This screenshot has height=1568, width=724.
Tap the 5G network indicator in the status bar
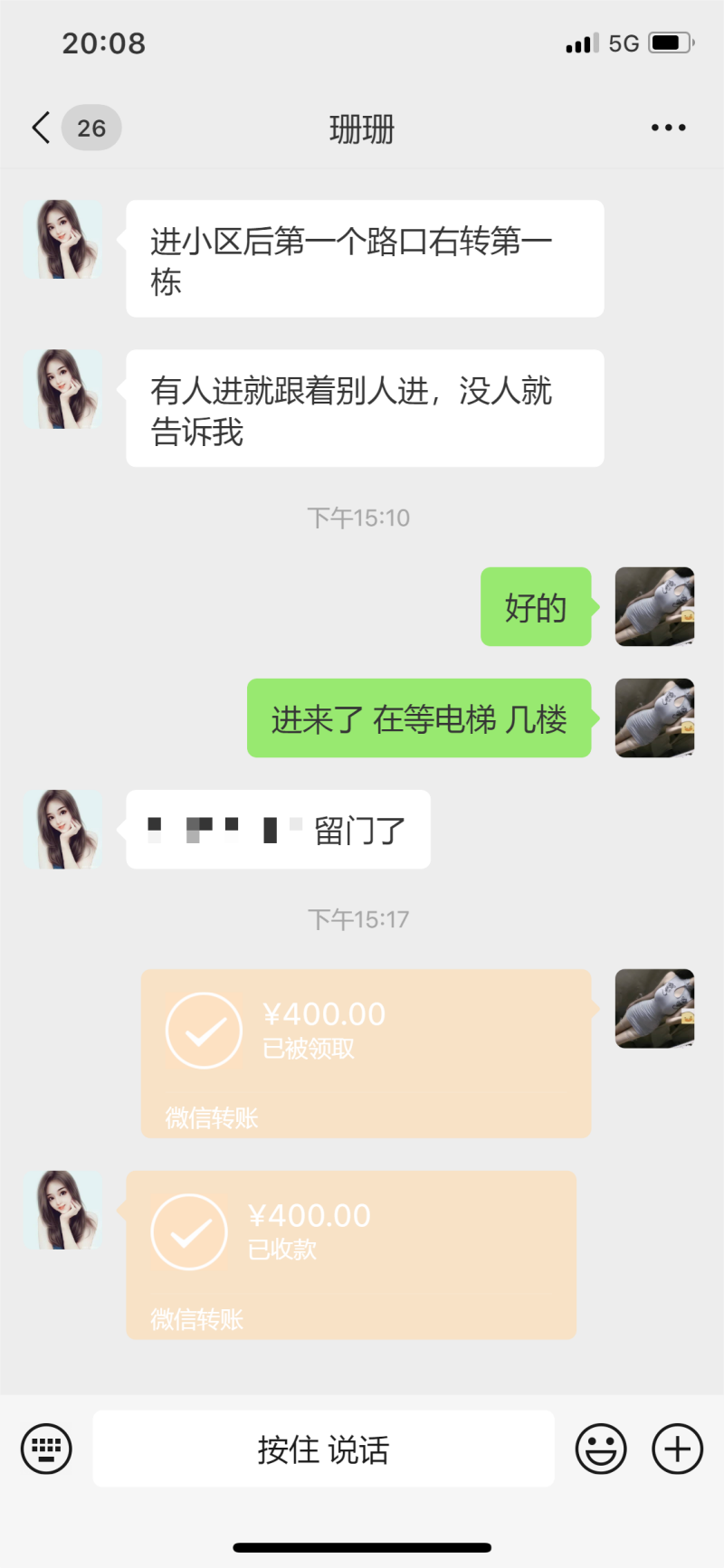[624, 41]
